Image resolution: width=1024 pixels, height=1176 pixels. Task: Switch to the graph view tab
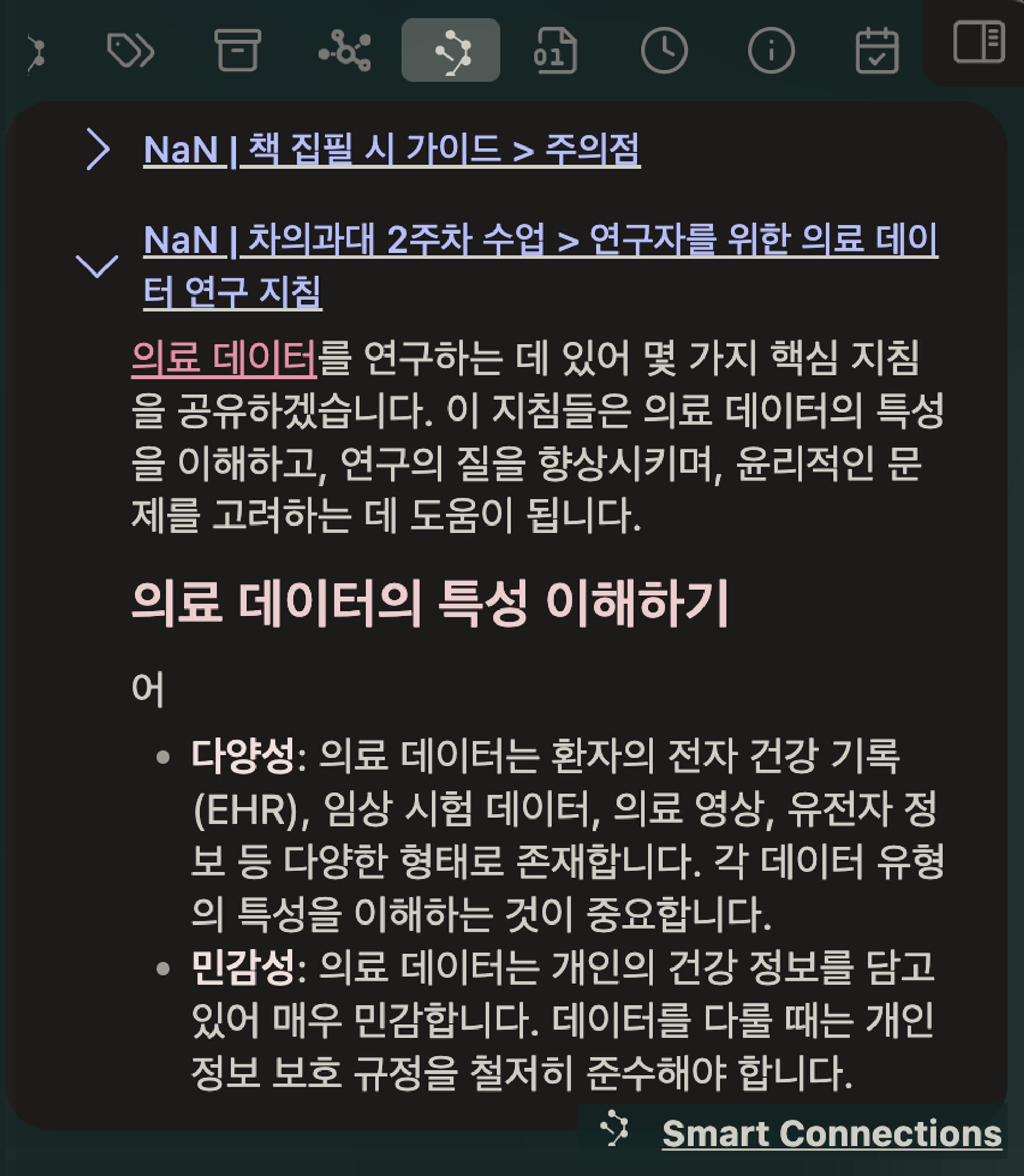(x=345, y=51)
